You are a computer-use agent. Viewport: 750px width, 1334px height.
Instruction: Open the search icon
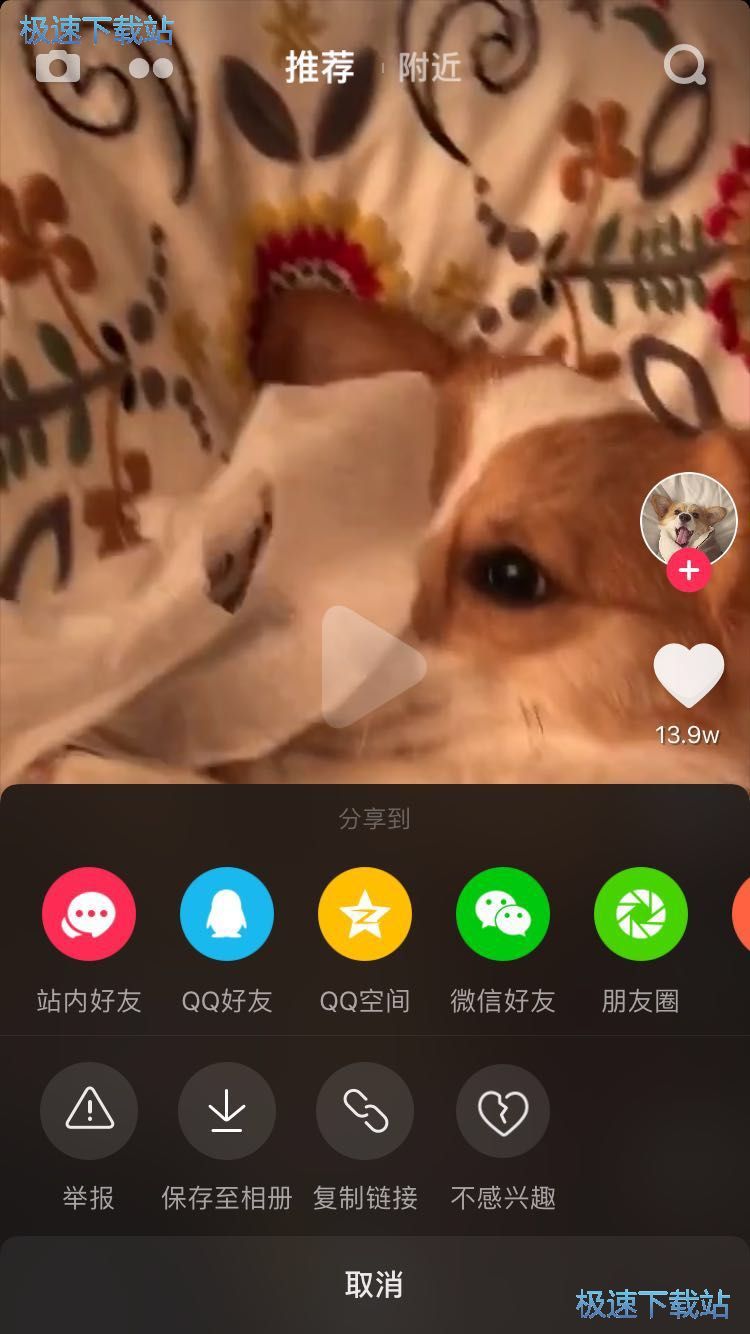tap(684, 67)
